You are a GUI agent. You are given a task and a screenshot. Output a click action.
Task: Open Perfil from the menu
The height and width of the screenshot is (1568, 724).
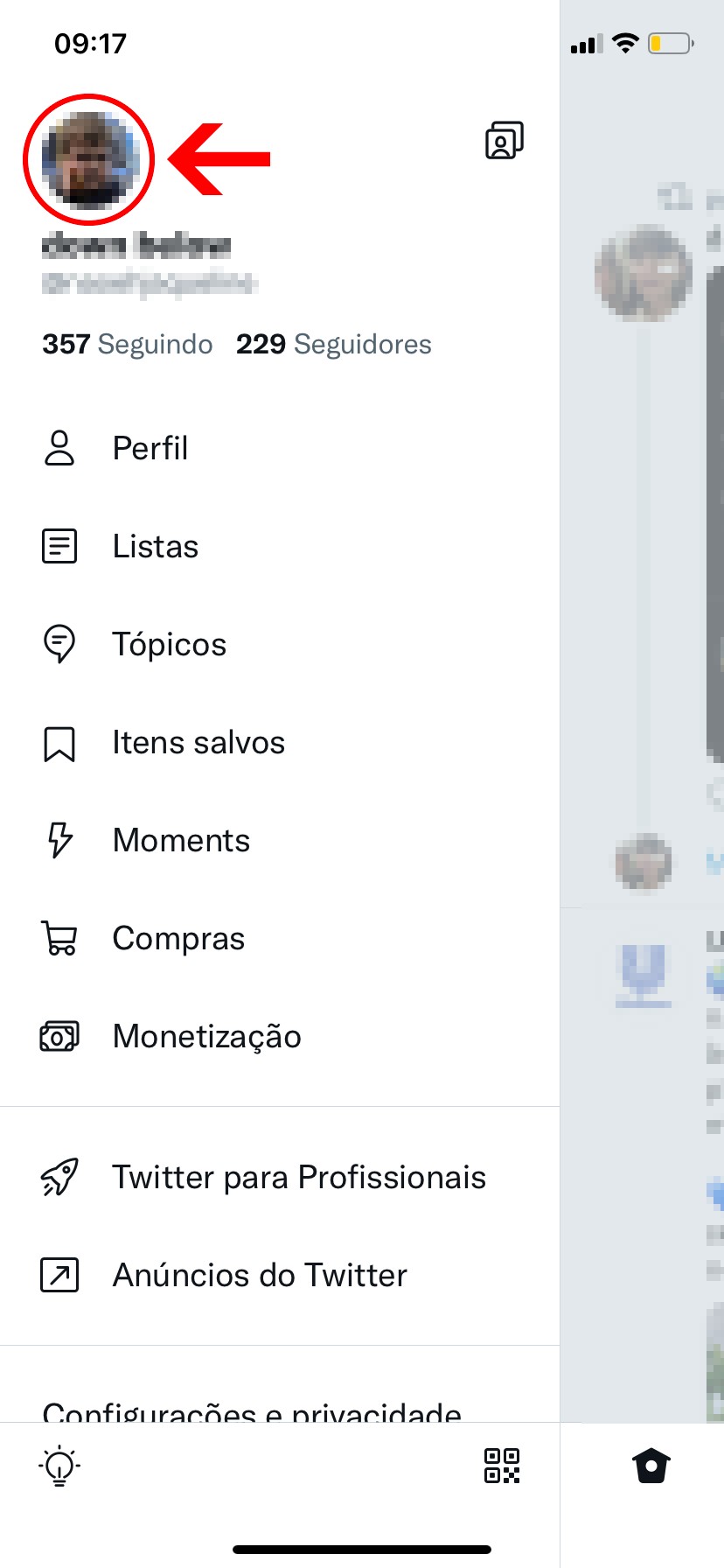150,448
